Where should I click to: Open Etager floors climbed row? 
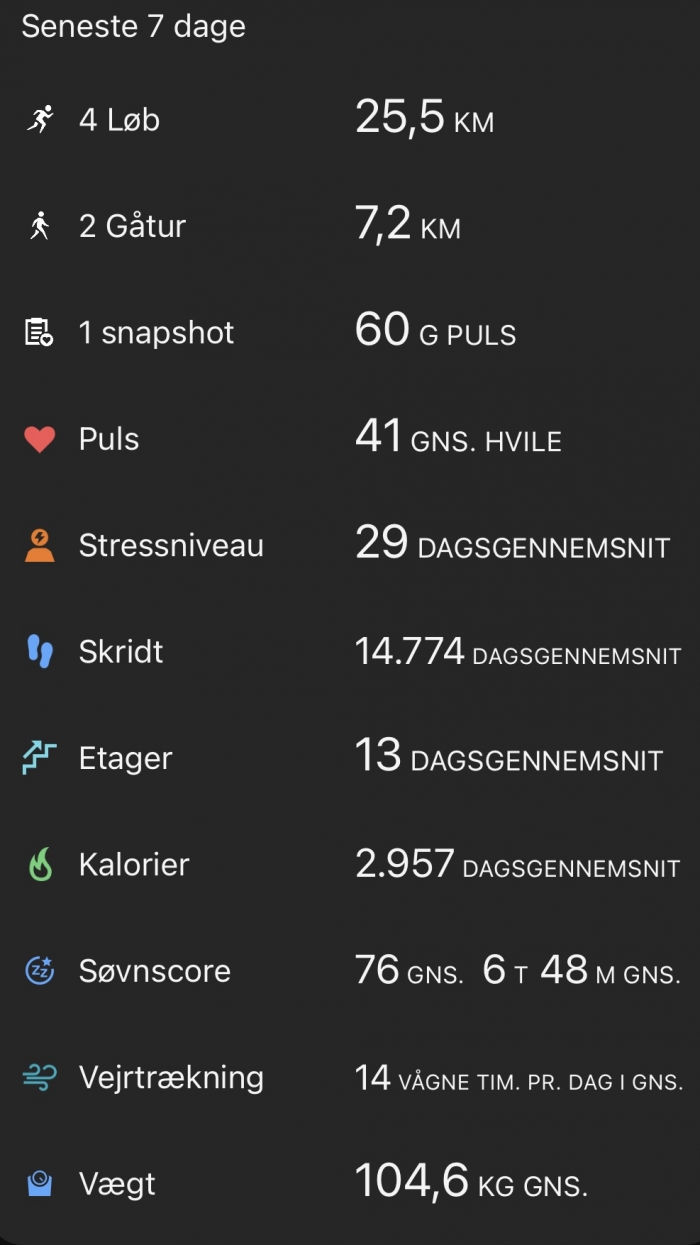[x=350, y=758]
